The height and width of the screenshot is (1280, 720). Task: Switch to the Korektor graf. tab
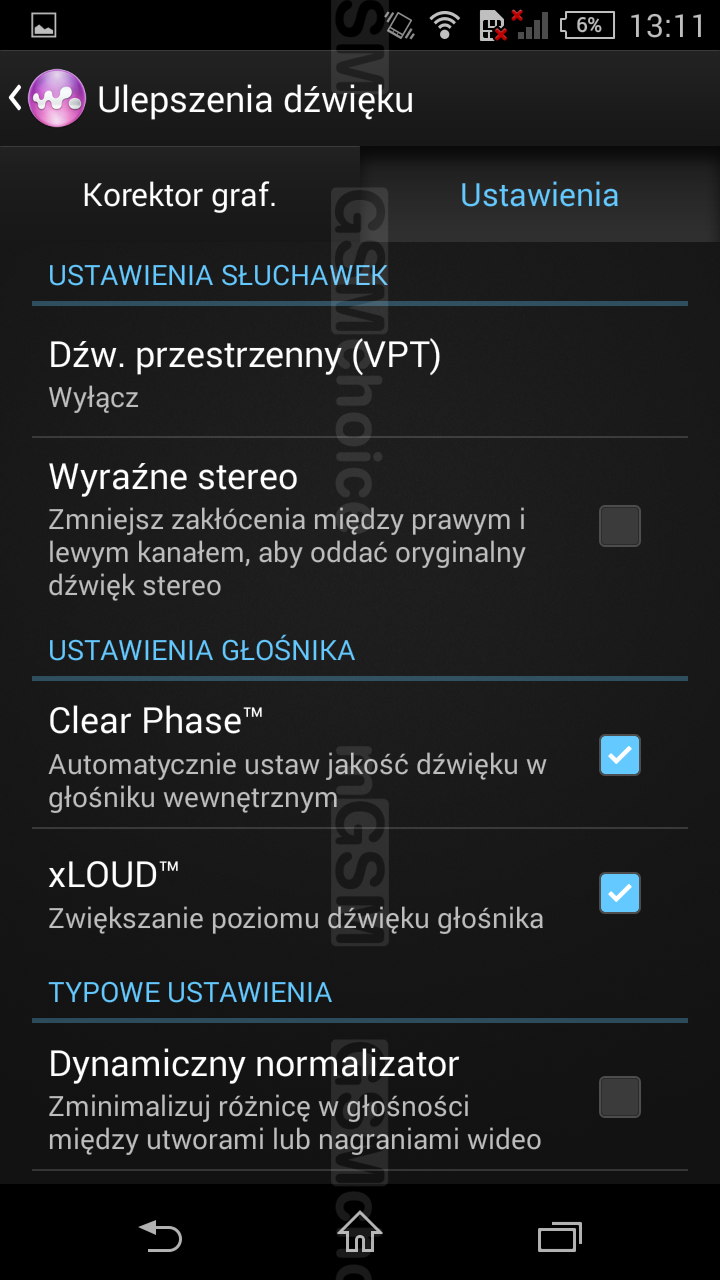[x=180, y=195]
